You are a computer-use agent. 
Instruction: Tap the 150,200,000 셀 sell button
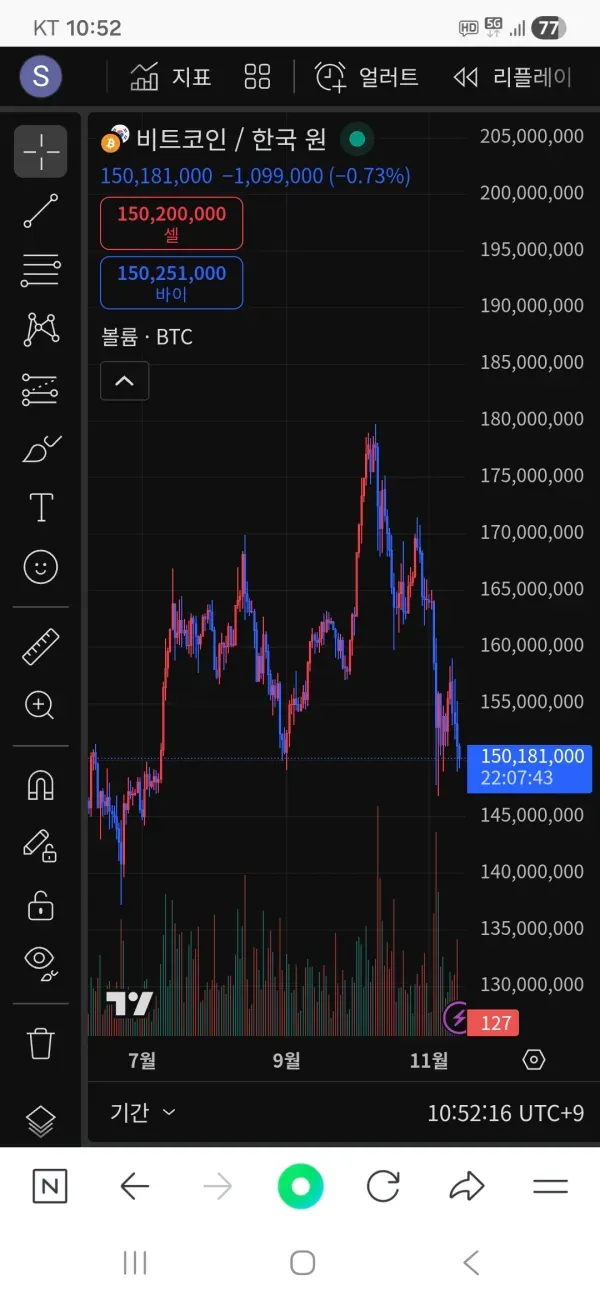click(171, 223)
